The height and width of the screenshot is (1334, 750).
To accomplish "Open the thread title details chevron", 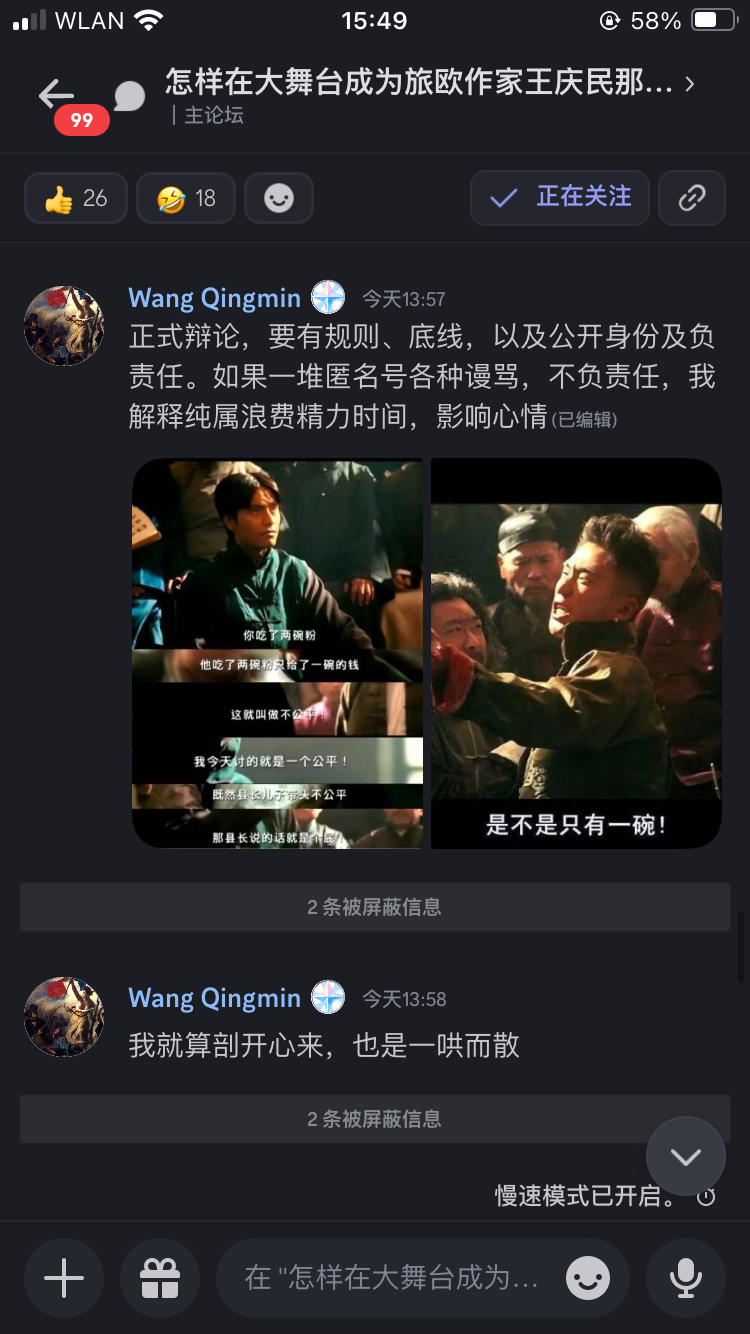I will 690,85.
